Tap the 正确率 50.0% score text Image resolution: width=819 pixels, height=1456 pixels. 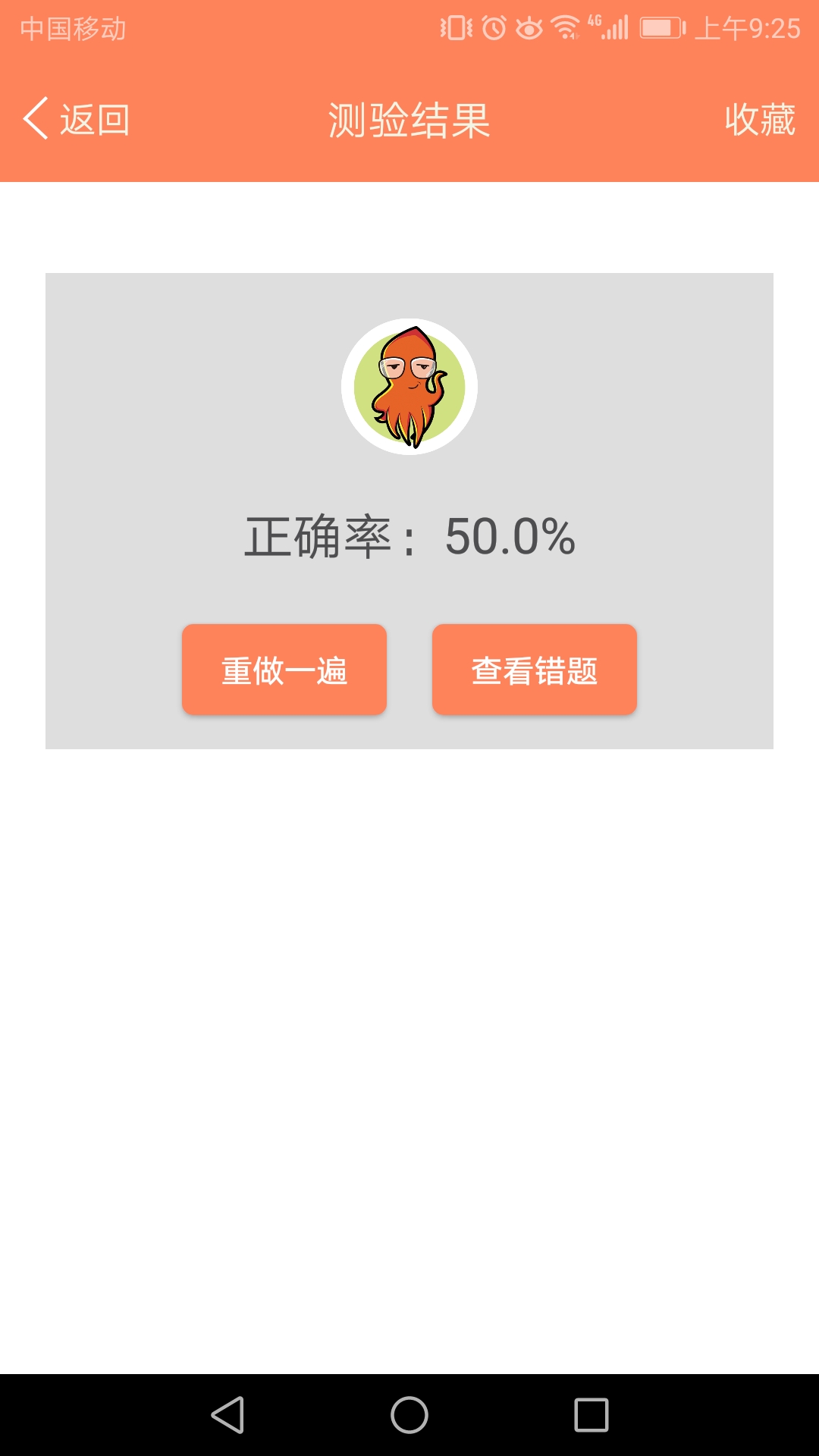[409, 538]
